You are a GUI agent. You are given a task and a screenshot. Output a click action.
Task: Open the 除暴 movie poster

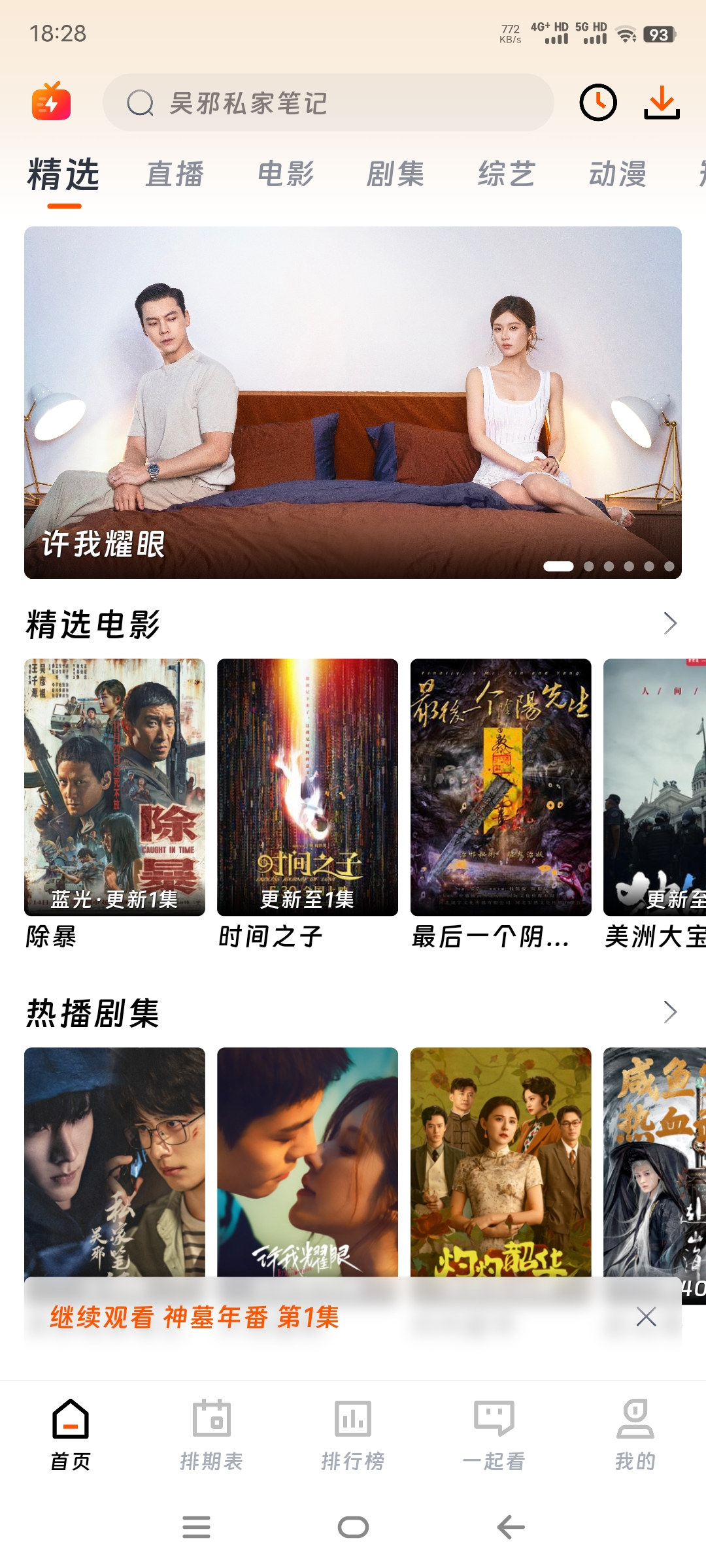coord(114,784)
